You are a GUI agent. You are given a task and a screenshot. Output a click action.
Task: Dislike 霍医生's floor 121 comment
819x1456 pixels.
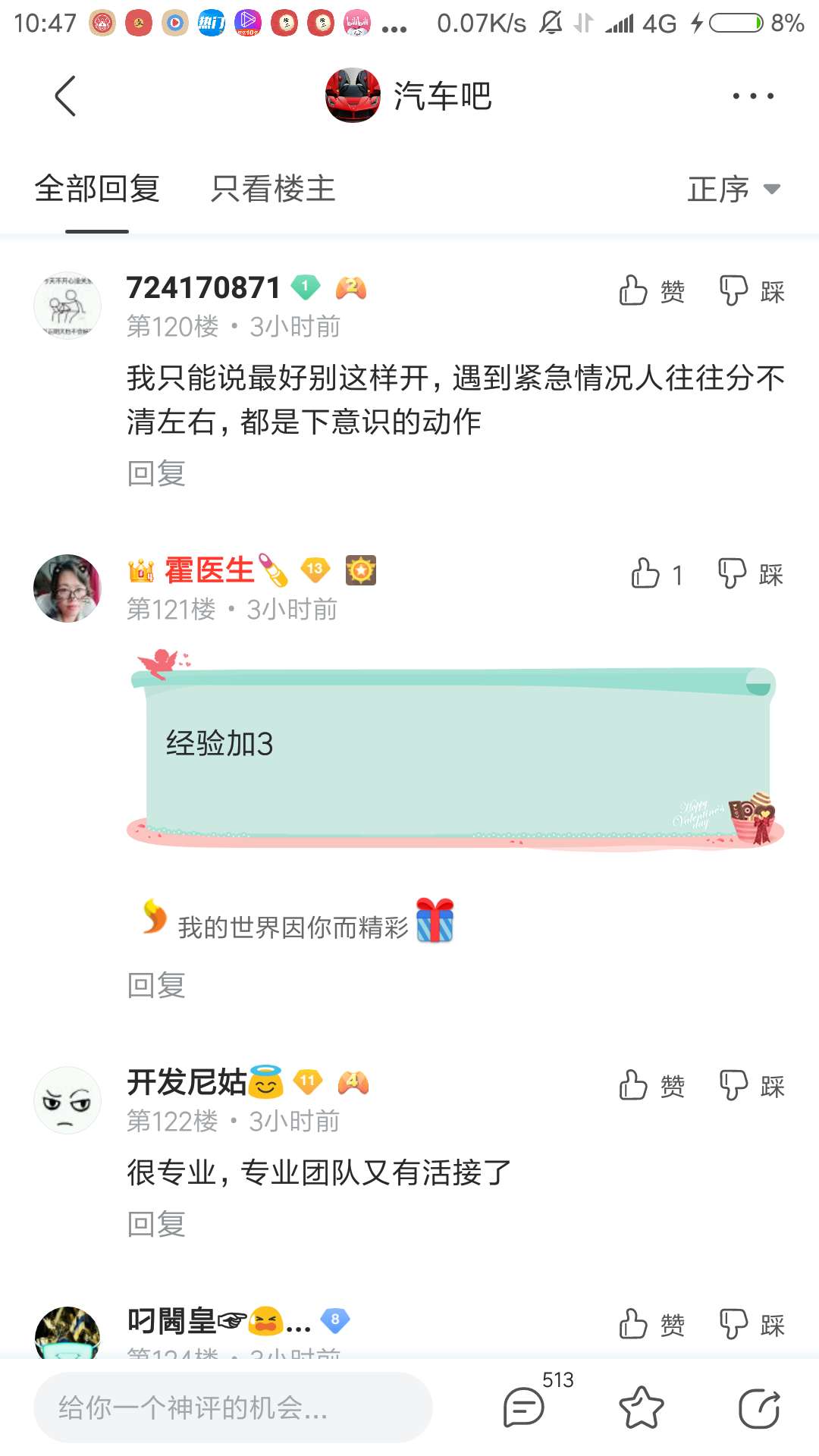(x=750, y=574)
